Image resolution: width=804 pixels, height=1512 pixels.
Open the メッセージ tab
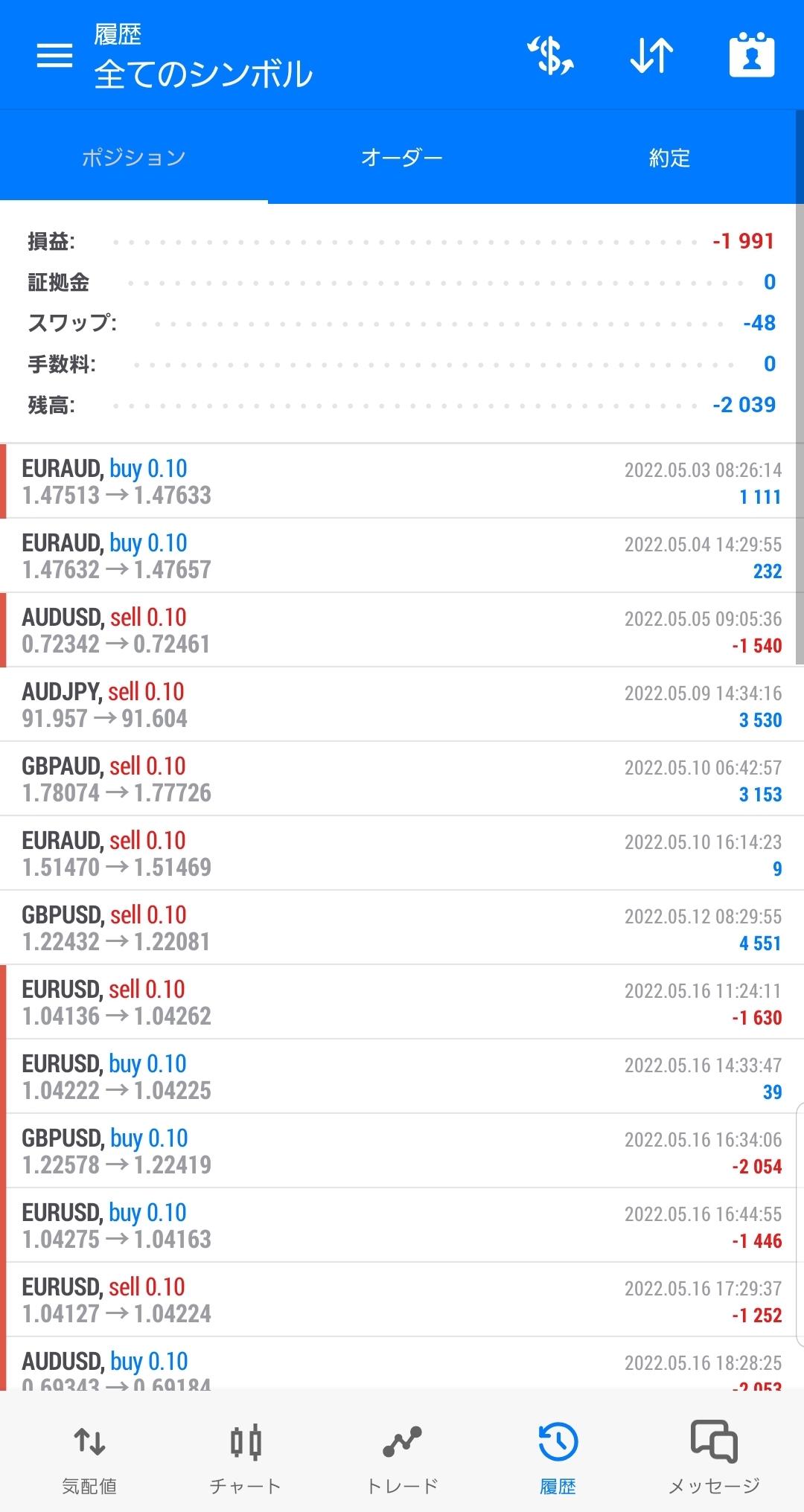pyautogui.click(x=715, y=1458)
